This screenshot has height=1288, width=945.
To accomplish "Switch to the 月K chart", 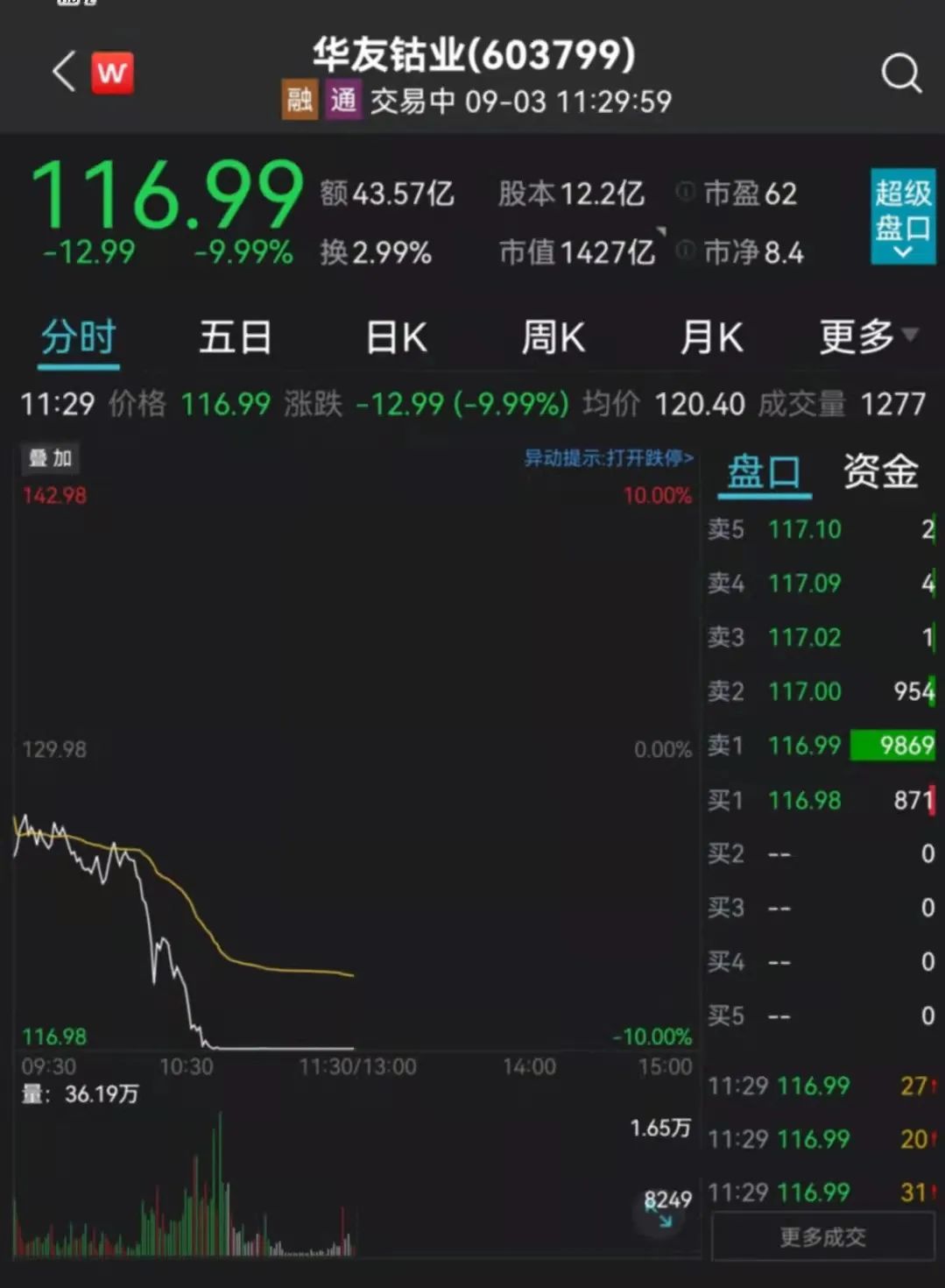I will (x=711, y=337).
